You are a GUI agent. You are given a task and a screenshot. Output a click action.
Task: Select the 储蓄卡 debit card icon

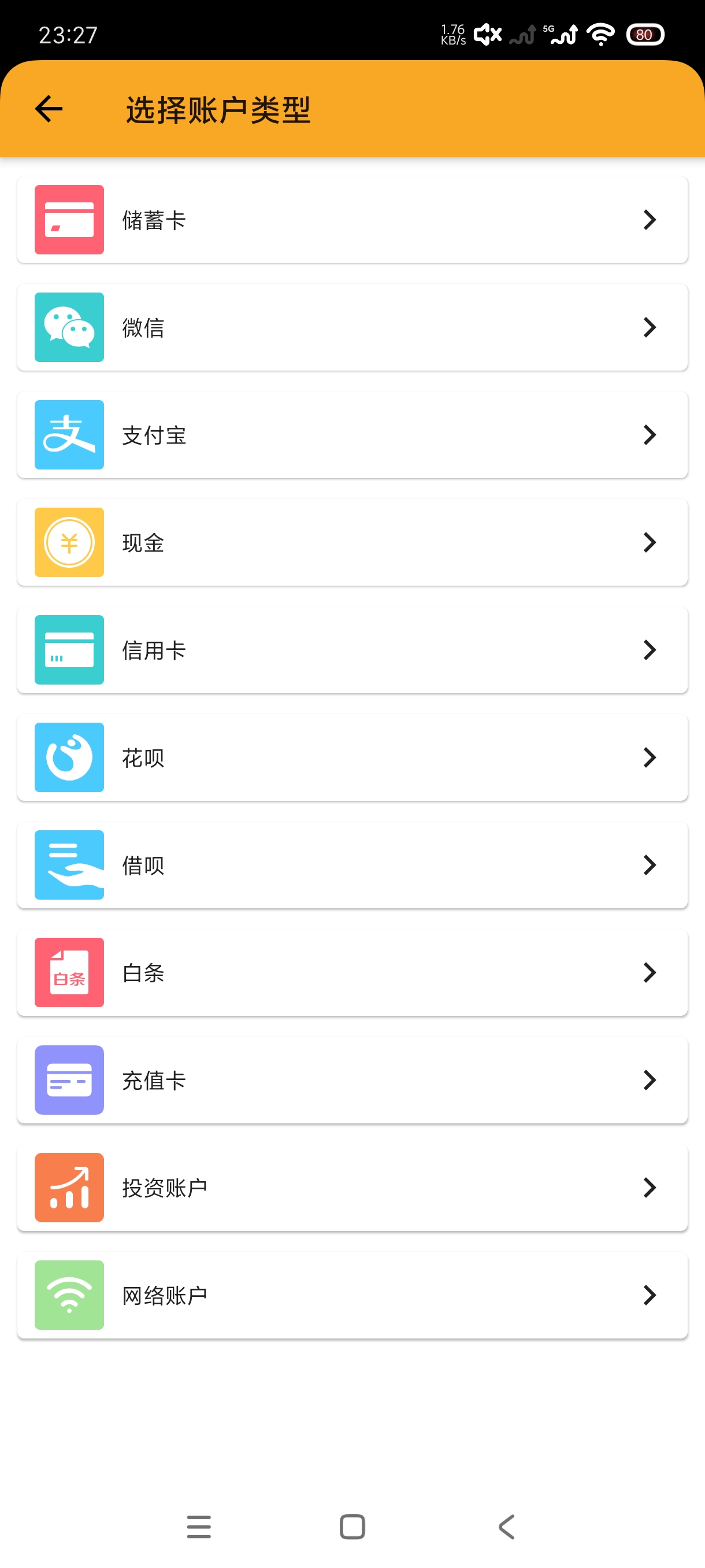[x=69, y=220]
